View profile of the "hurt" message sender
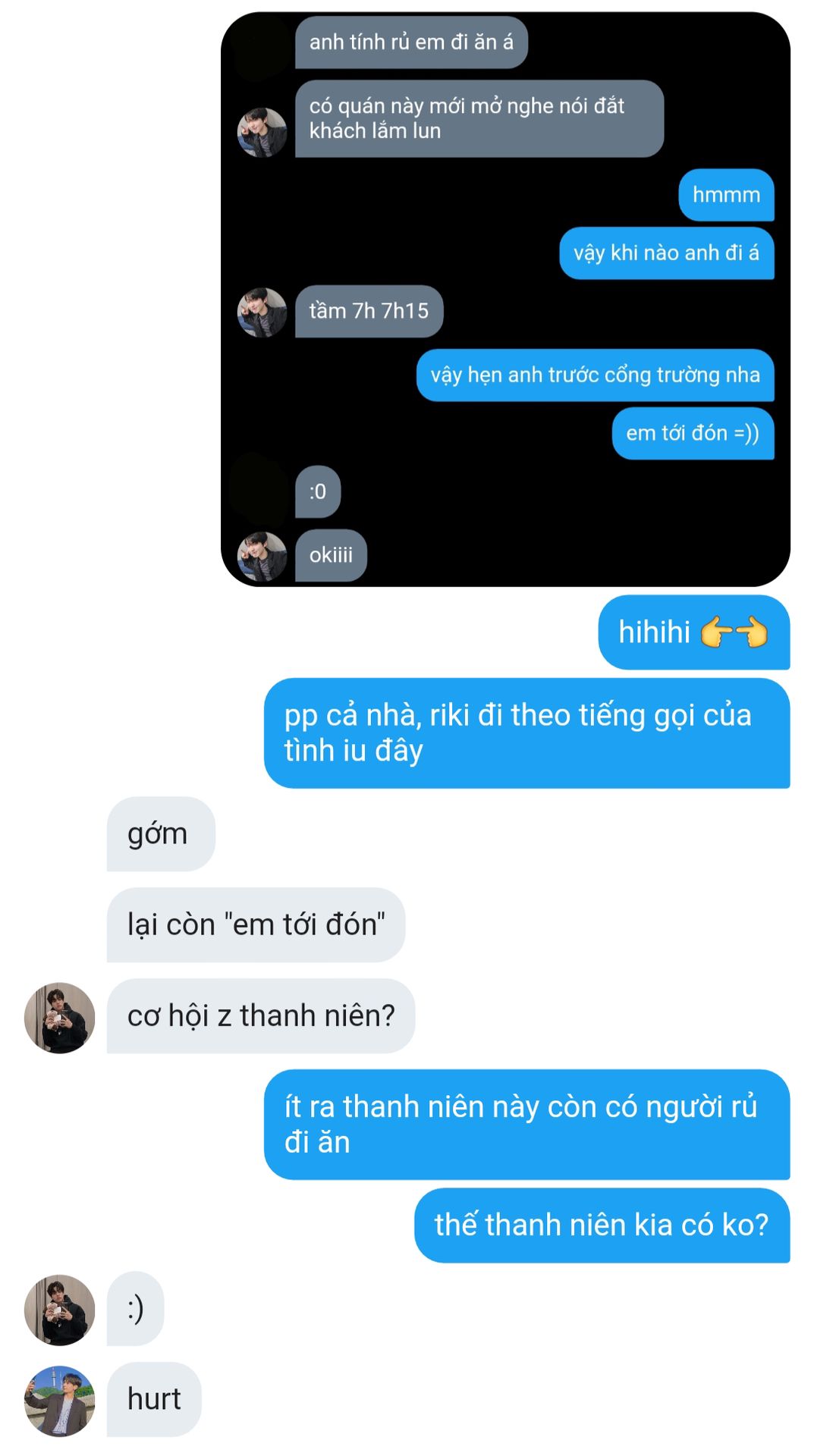 pyautogui.click(x=60, y=1401)
